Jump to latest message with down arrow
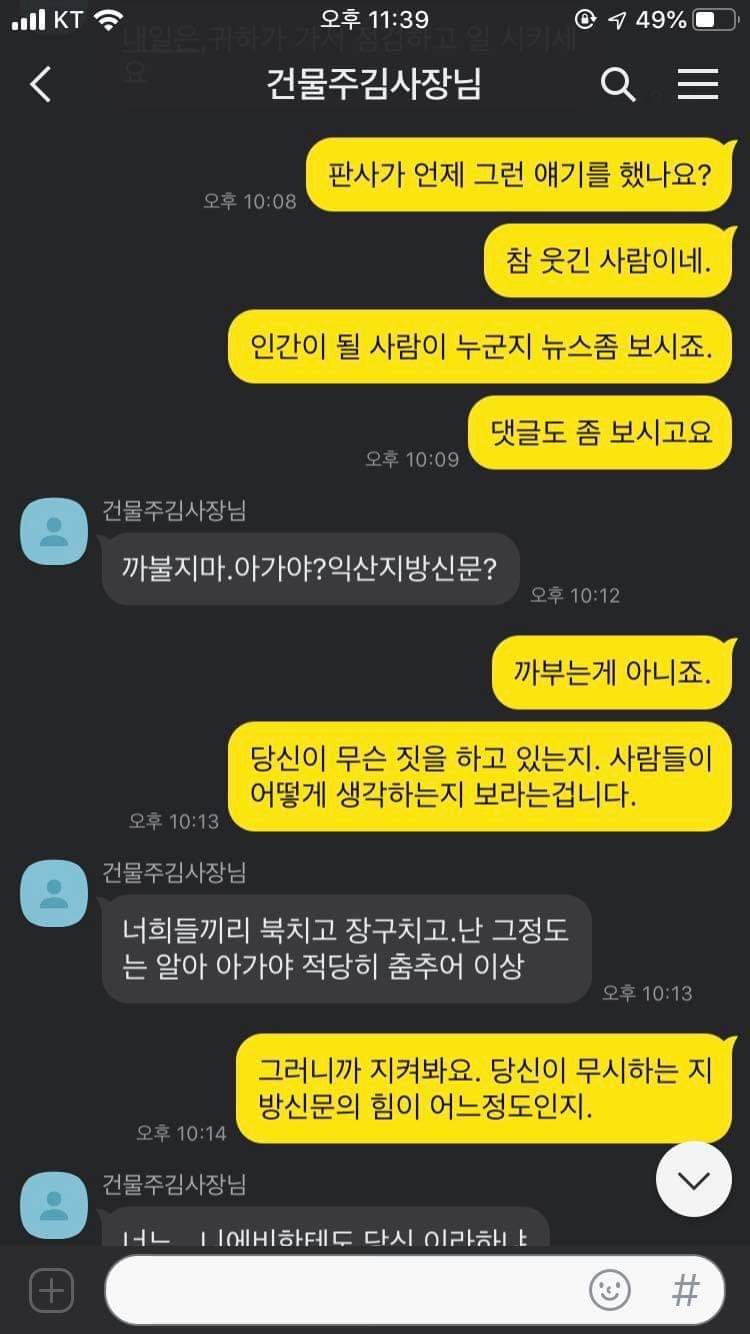Viewport: 750px width, 1334px height. click(693, 1180)
